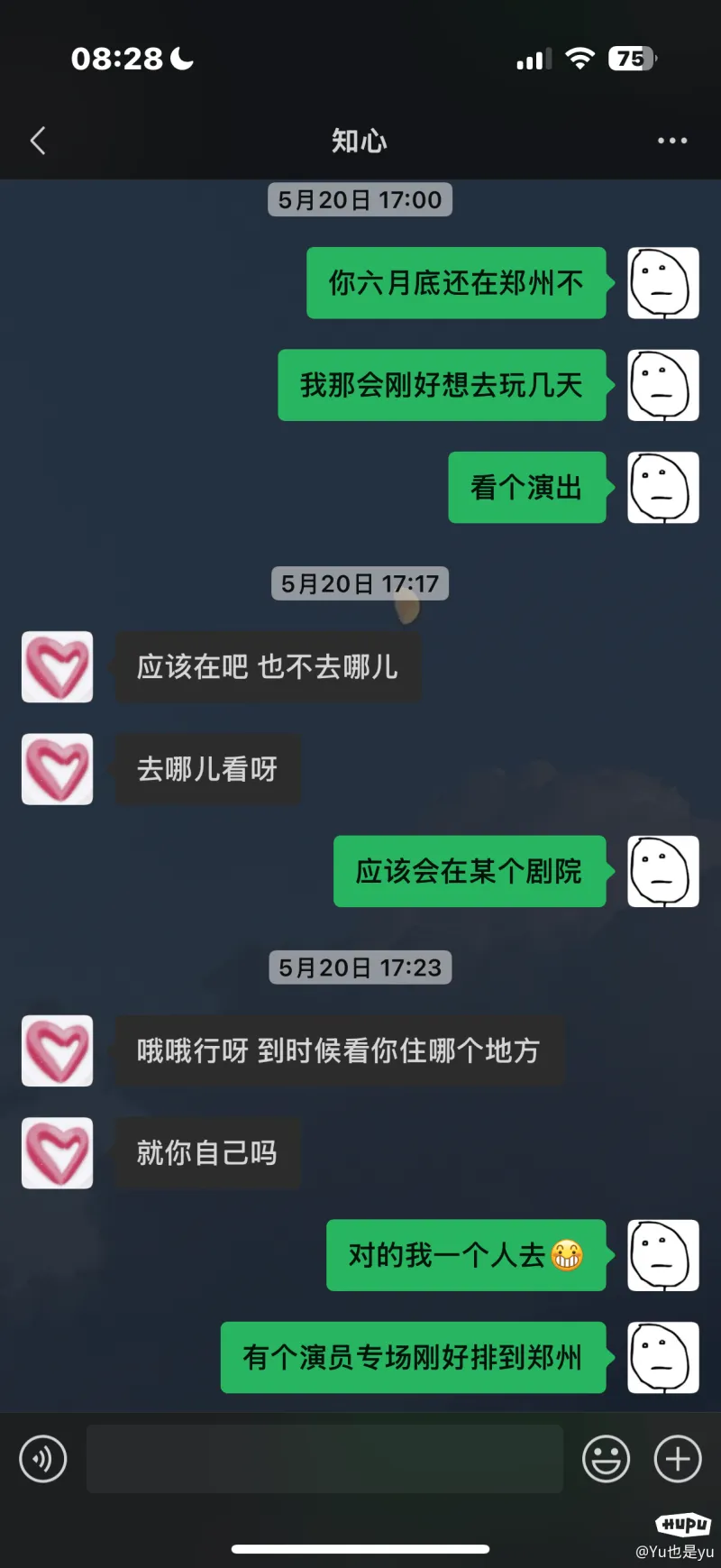Open your avatar beside 你六月底还在郑州不

(662, 283)
